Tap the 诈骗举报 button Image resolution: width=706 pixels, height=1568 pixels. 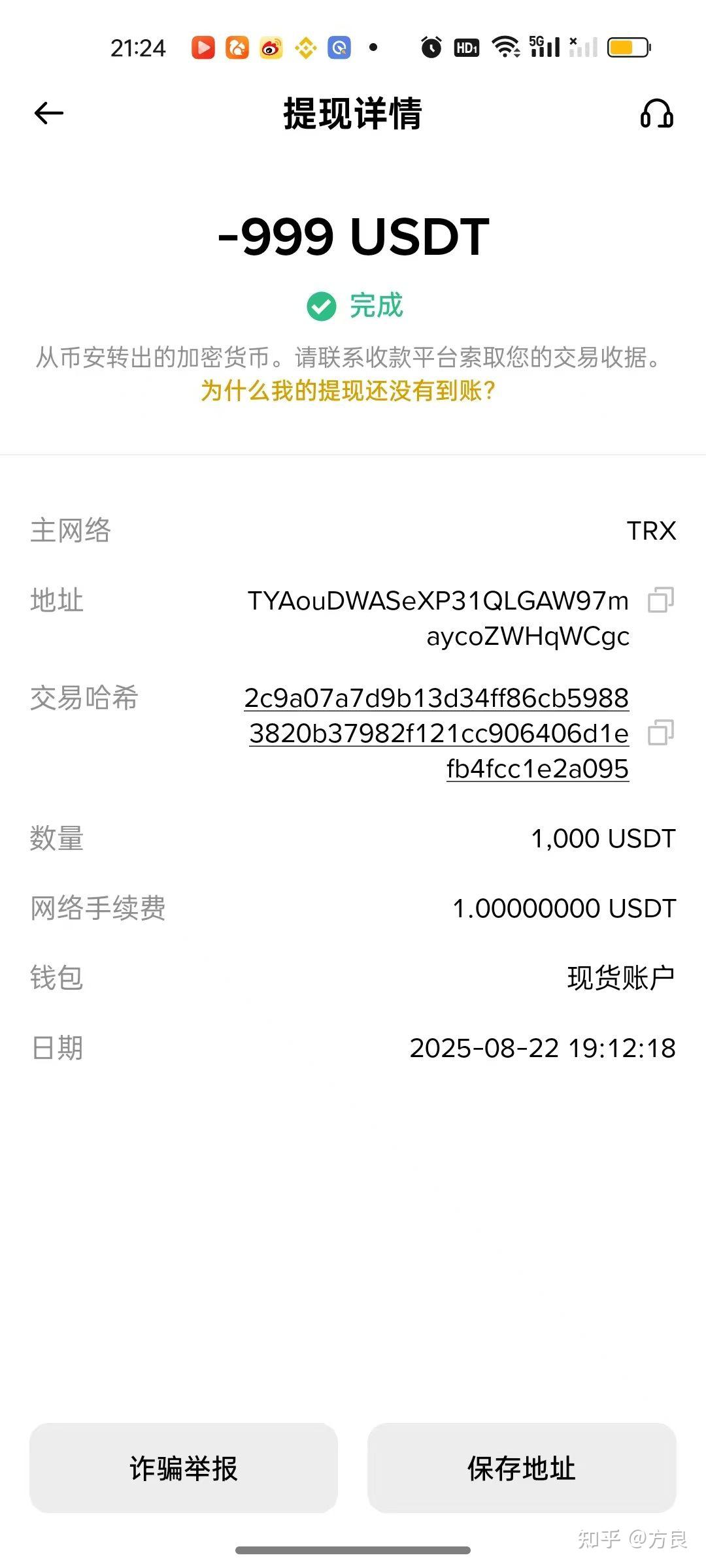[x=184, y=1468]
